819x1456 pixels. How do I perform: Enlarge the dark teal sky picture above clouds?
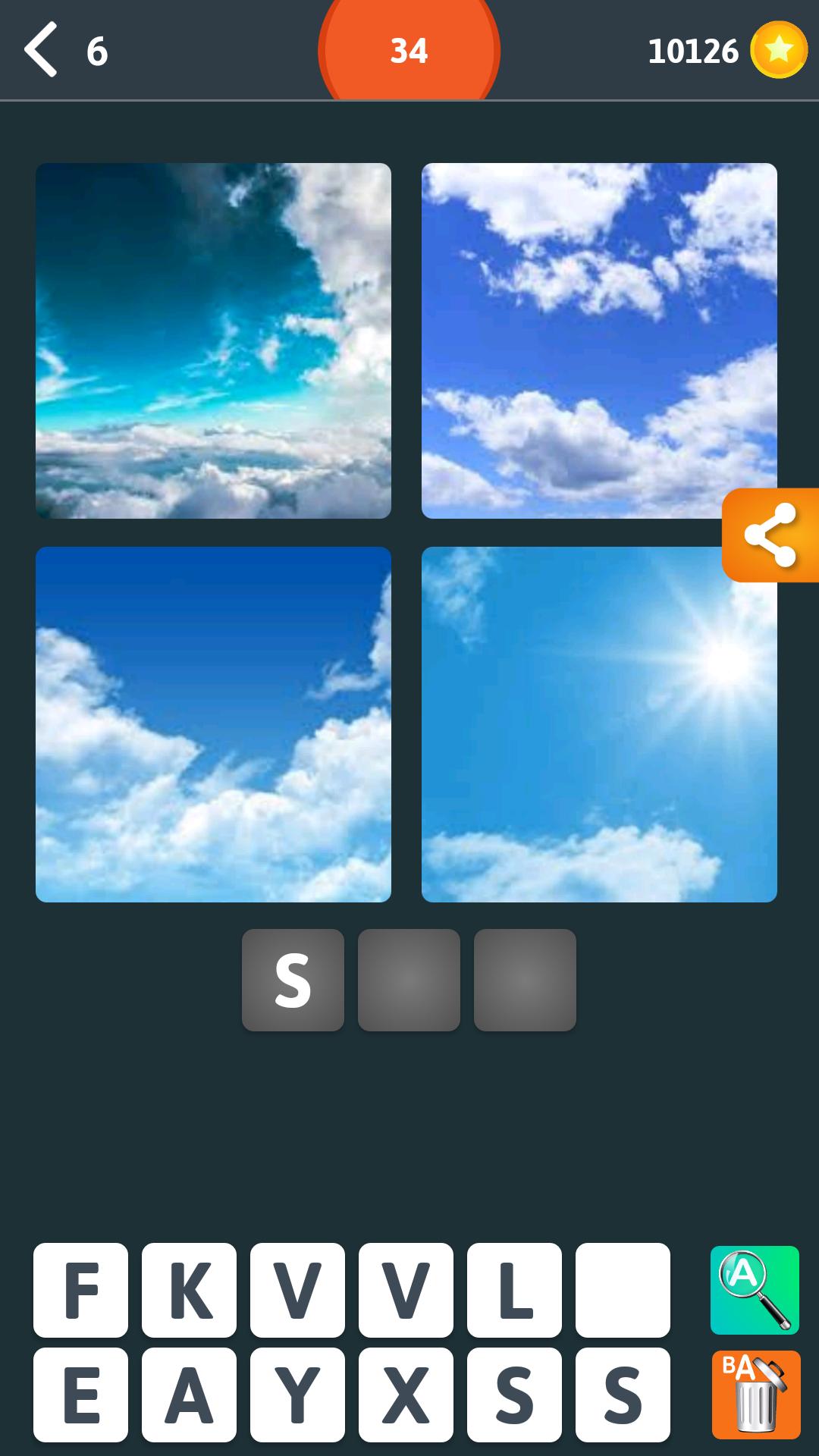213,340
